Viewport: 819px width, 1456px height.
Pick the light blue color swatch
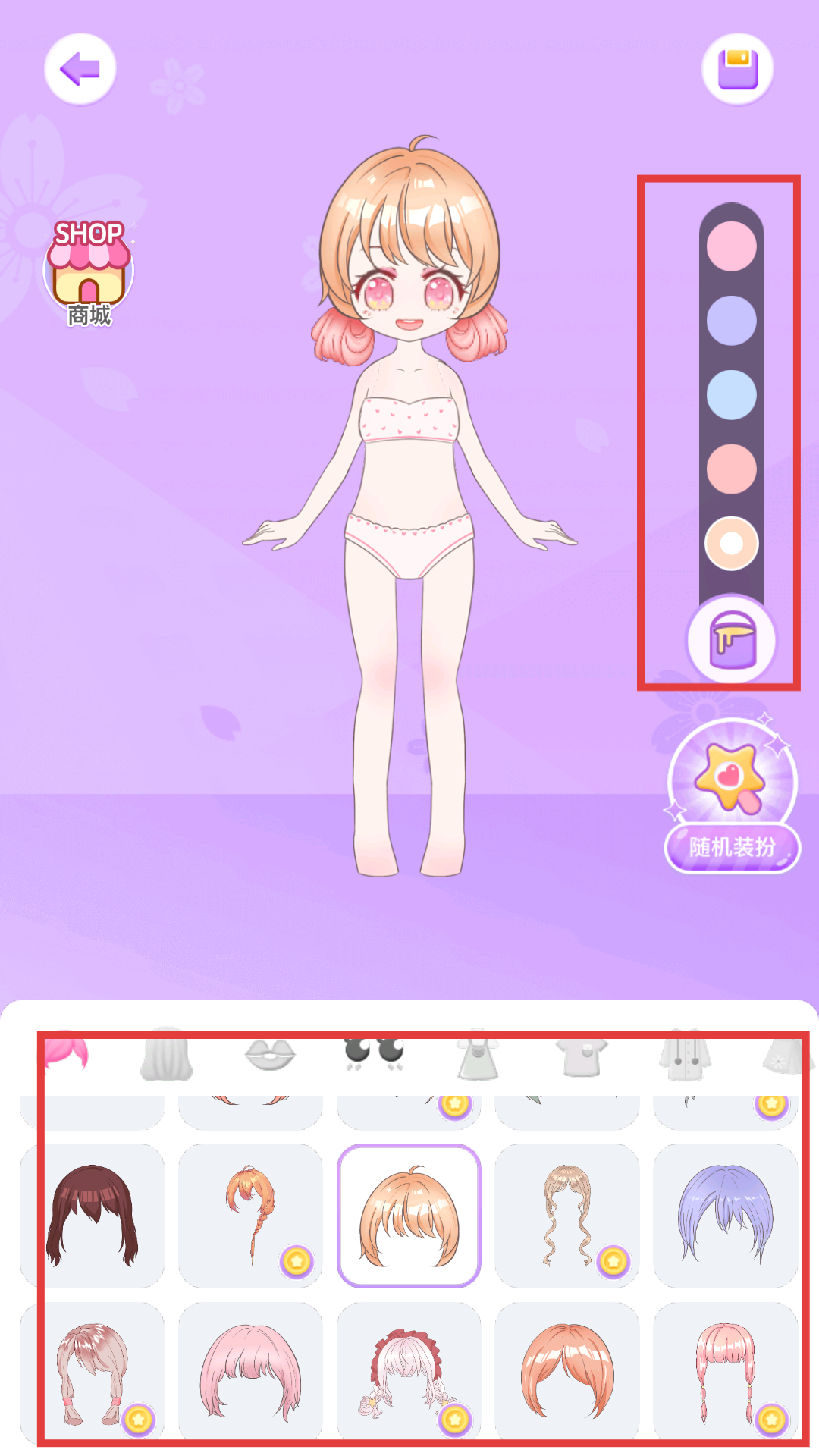pyautogui.click(x=731, y=395)
